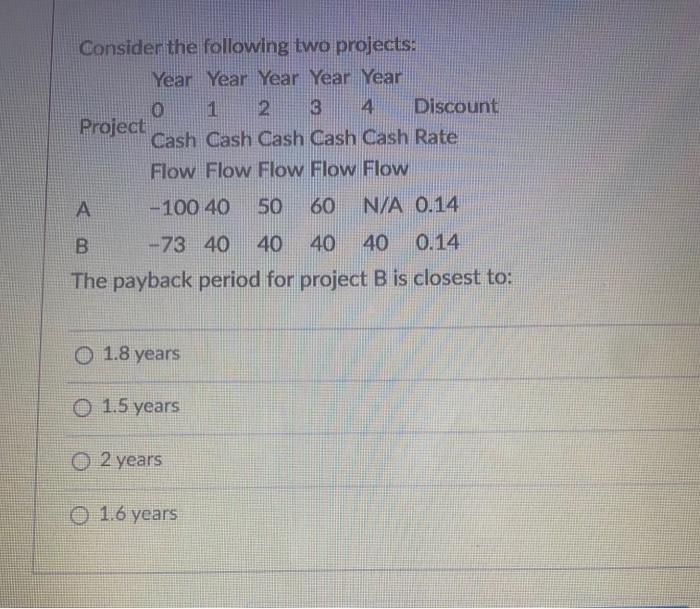Choose the 1.5 years option
700x609 pixels.
click(x=84, y=407)
